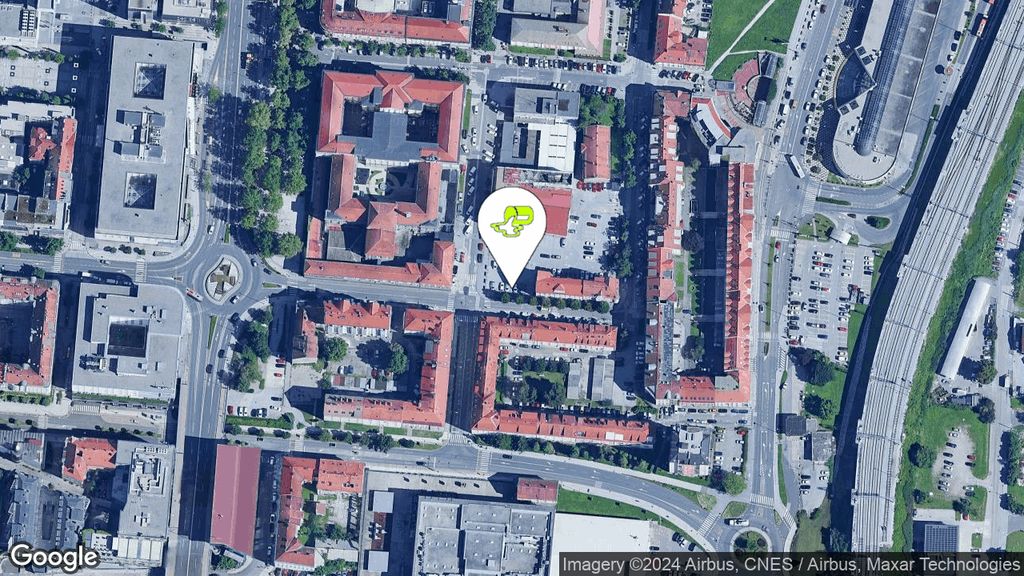Tap the white map marker pin
1024x576 pixels.
(x=512, y=226)
